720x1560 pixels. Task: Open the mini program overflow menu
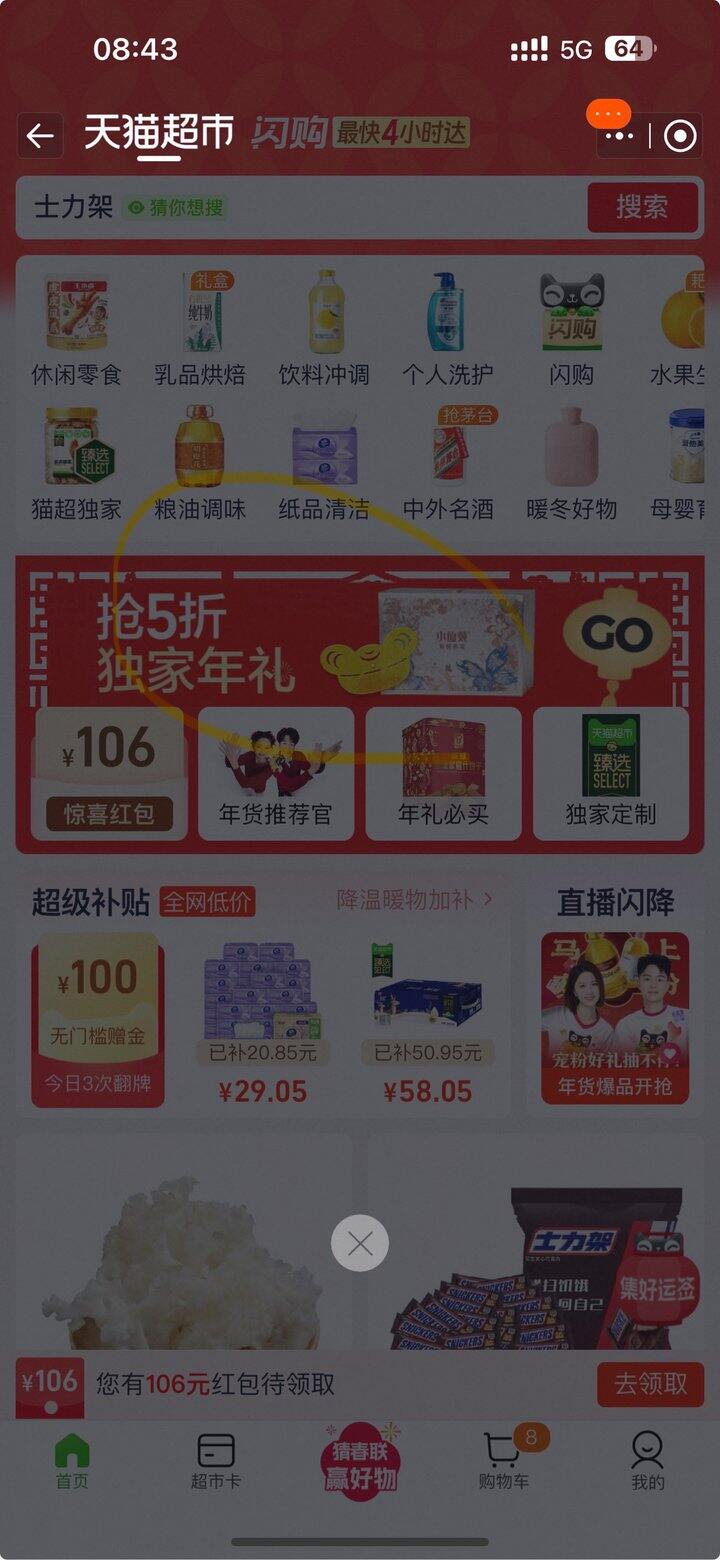click(620, 136)
